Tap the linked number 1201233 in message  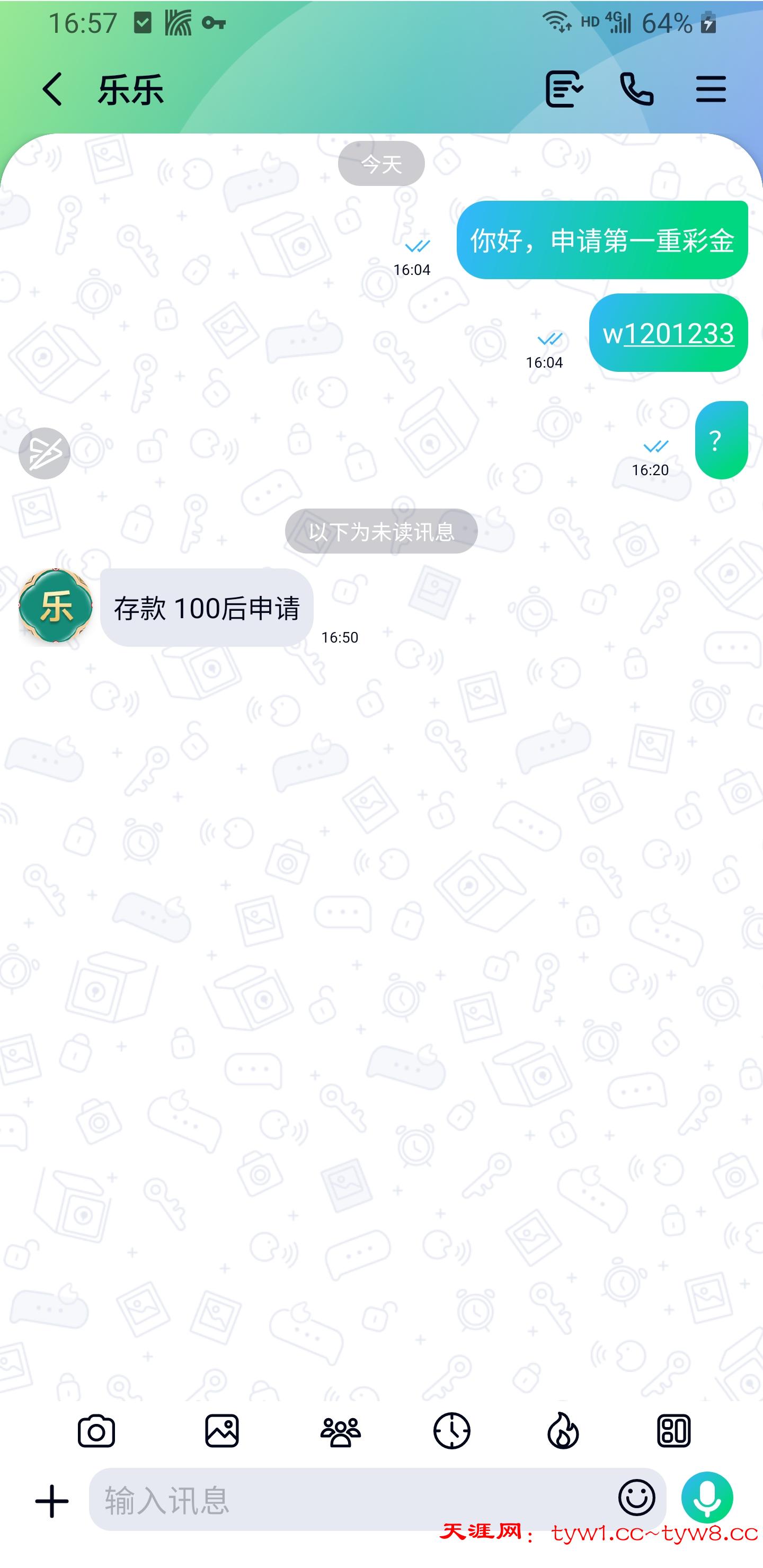[x=678, y=334]
